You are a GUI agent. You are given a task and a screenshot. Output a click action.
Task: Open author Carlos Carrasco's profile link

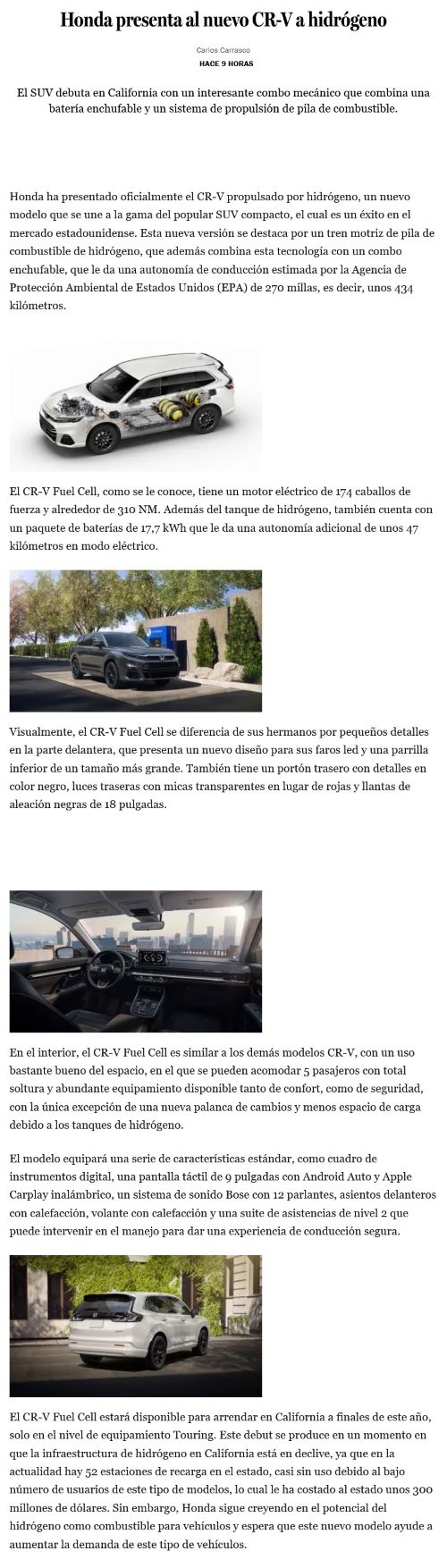(223, 50)
